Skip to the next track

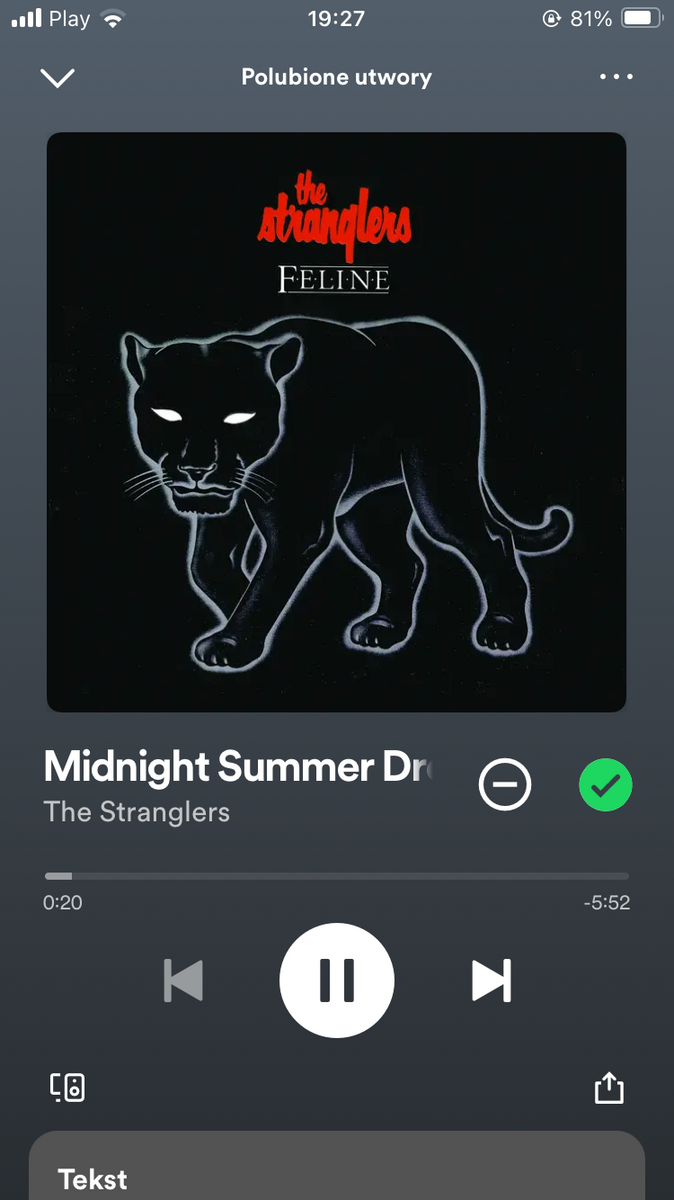[x=491, y=980]
